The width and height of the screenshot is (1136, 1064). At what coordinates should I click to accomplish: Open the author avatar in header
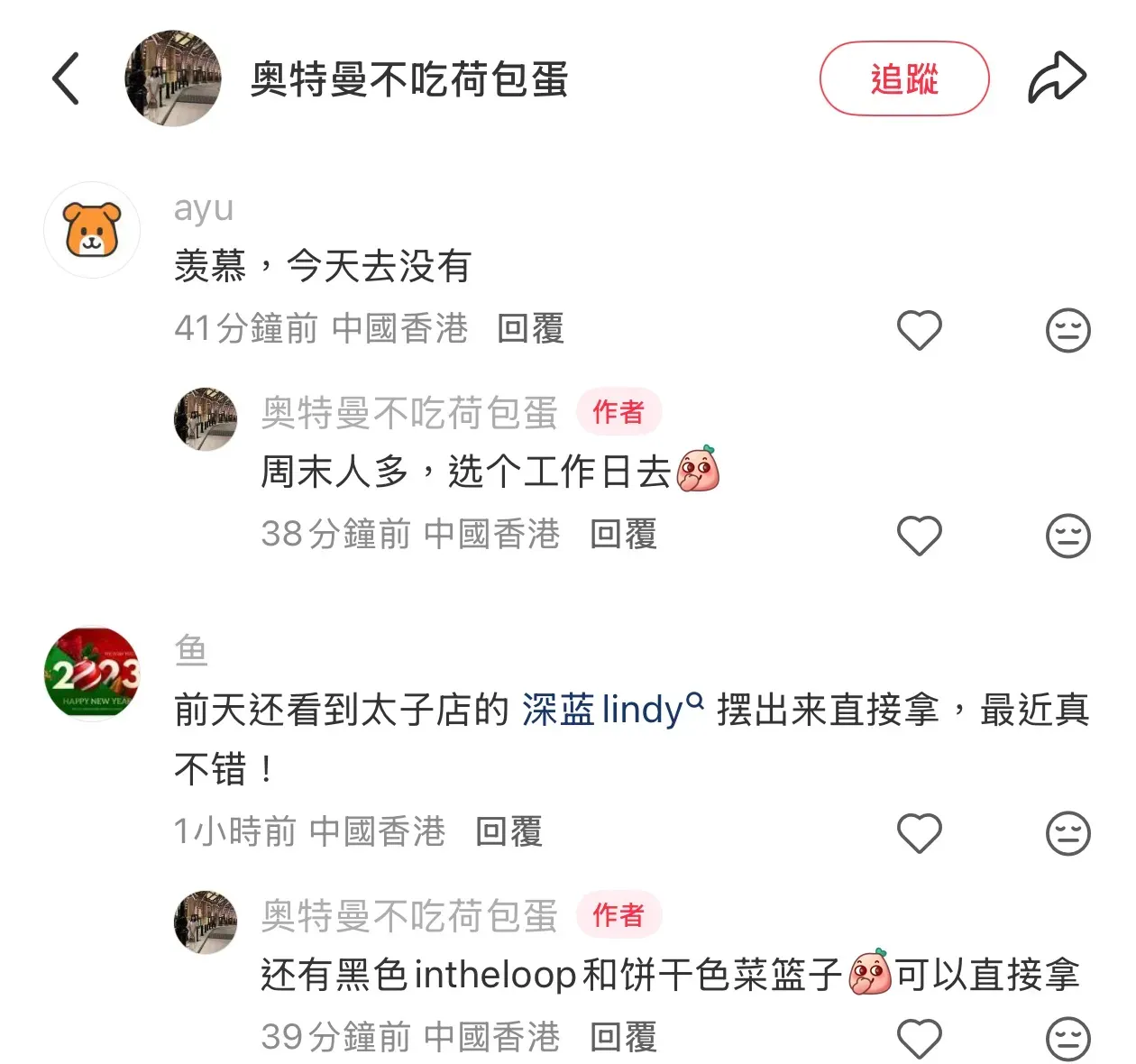173,78
